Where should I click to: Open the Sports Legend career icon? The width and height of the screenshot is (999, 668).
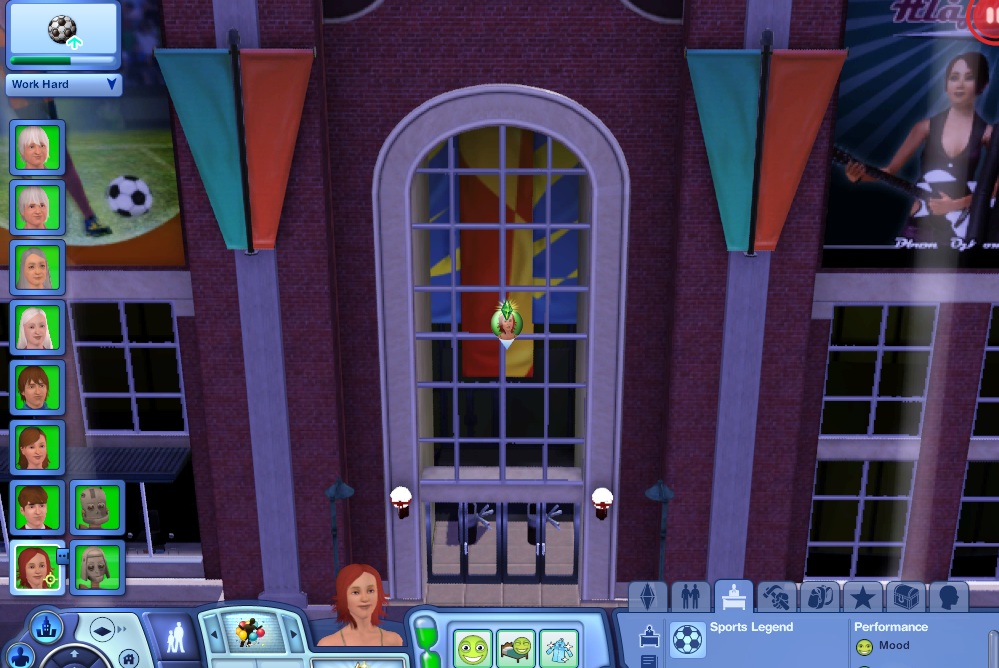click(x=686, y=639)
